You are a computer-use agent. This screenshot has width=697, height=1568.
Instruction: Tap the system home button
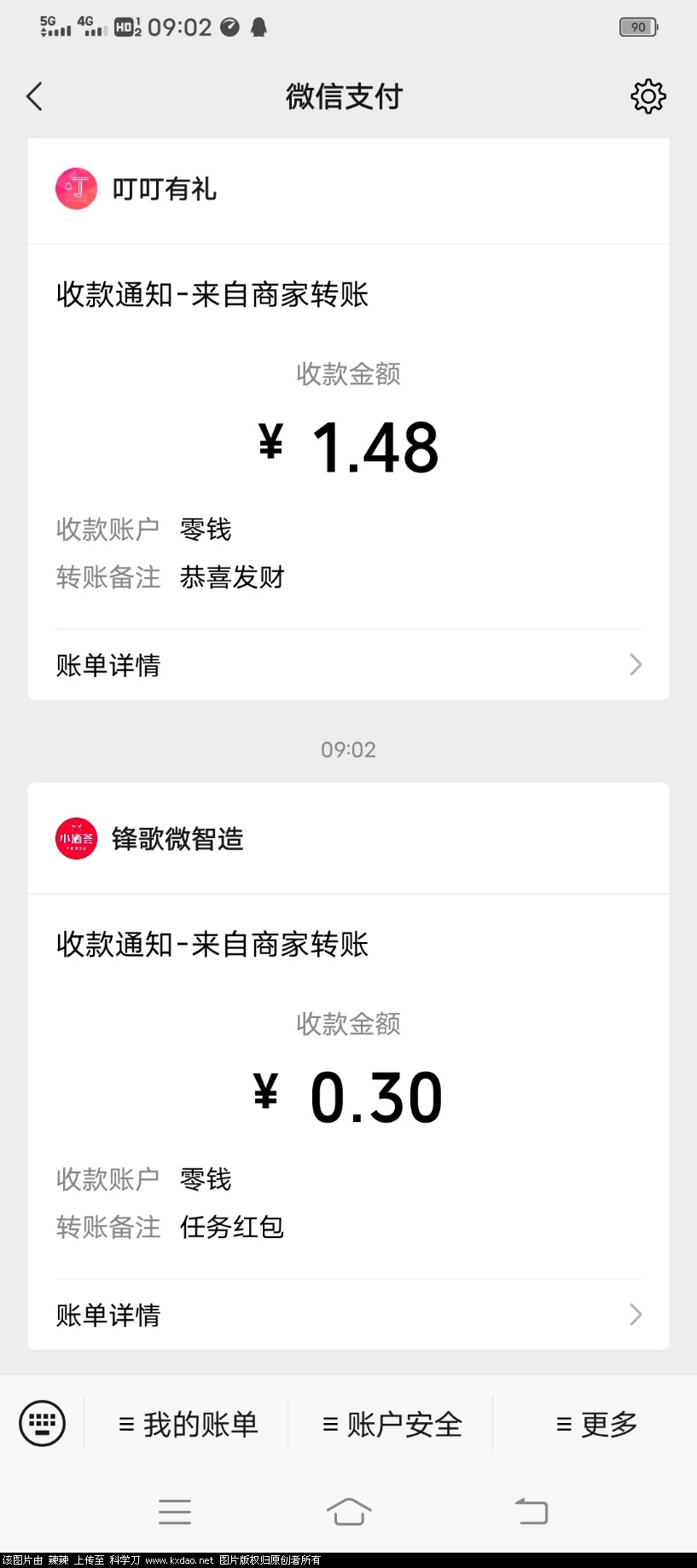(349, 1512)
